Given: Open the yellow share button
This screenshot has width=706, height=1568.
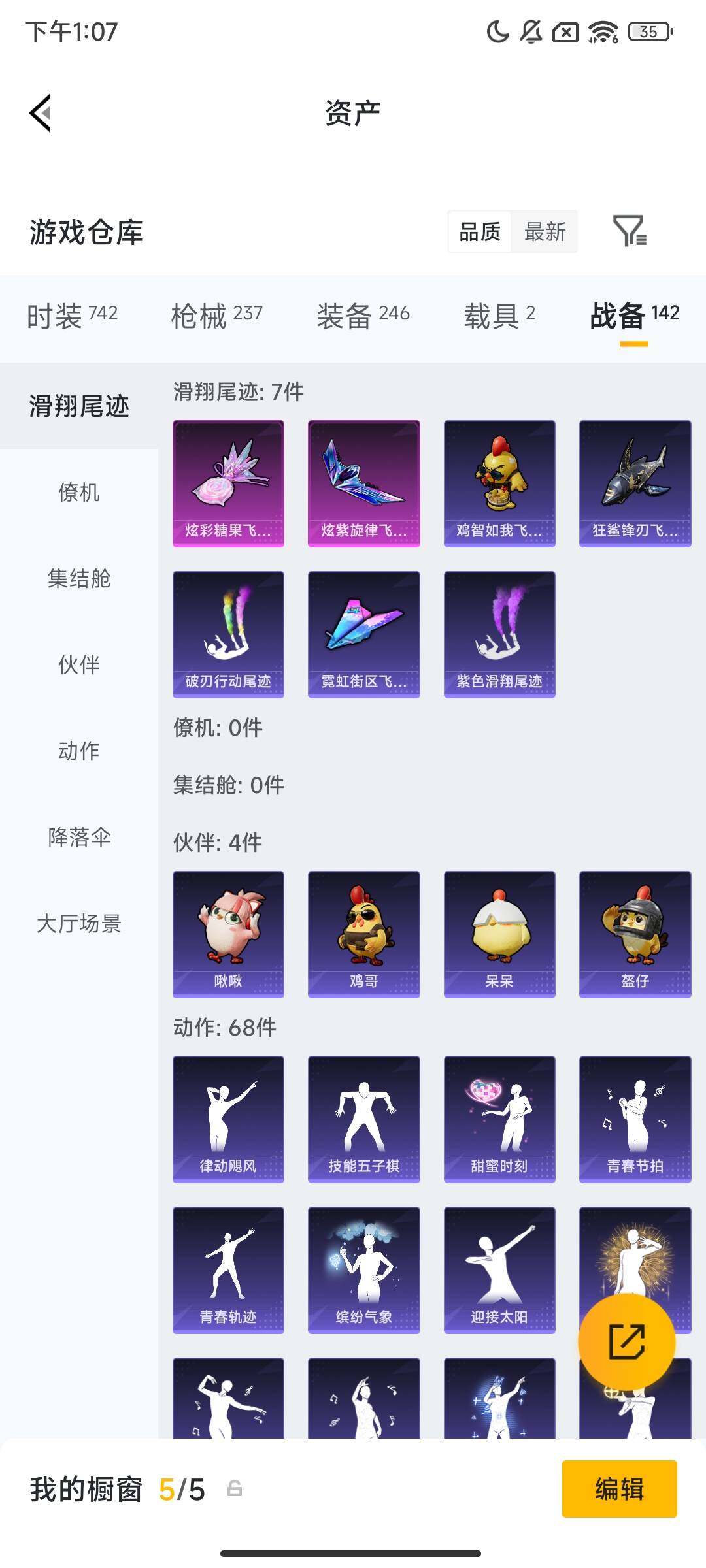Looking at the screenshot, I should 628,1341.
